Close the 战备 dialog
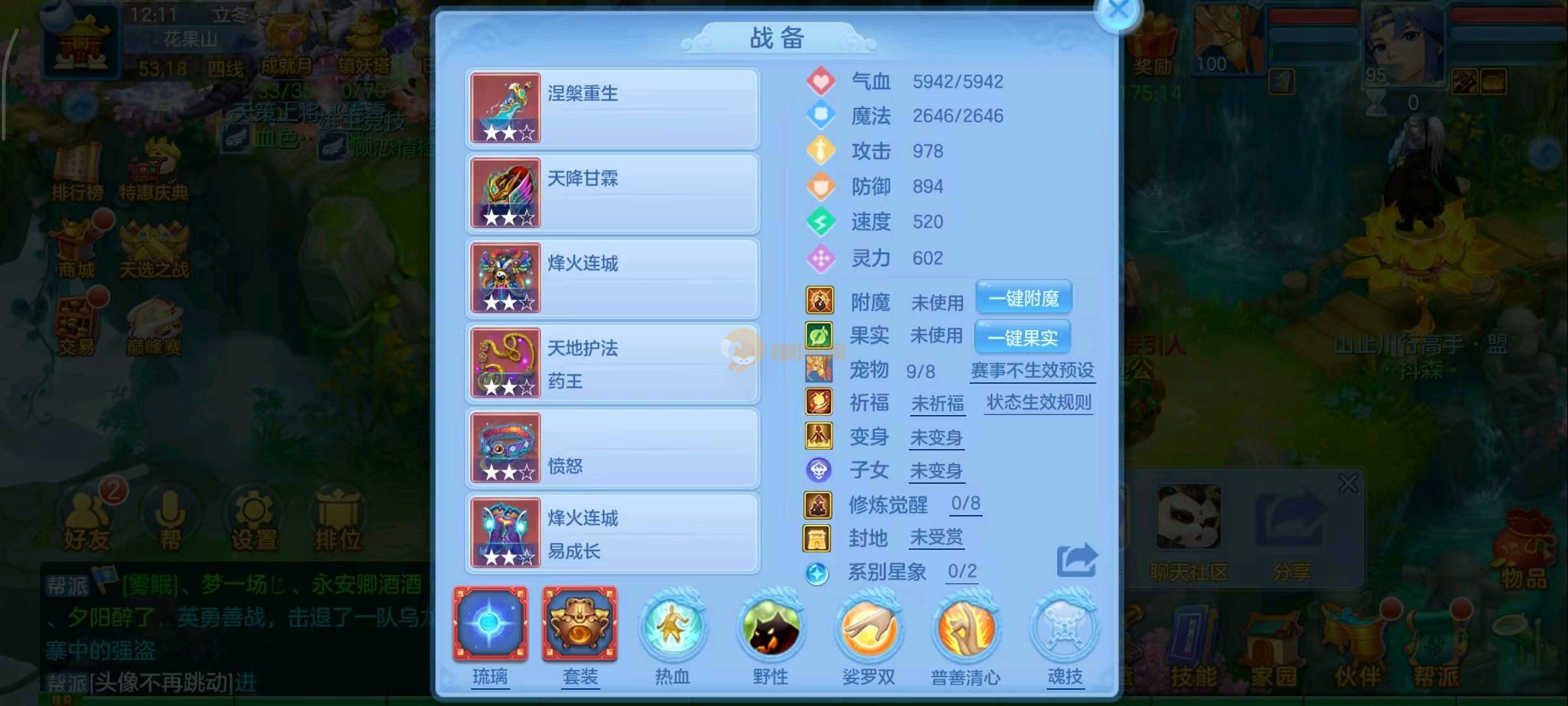The image size is (1568, 706). pos(1119,12)
